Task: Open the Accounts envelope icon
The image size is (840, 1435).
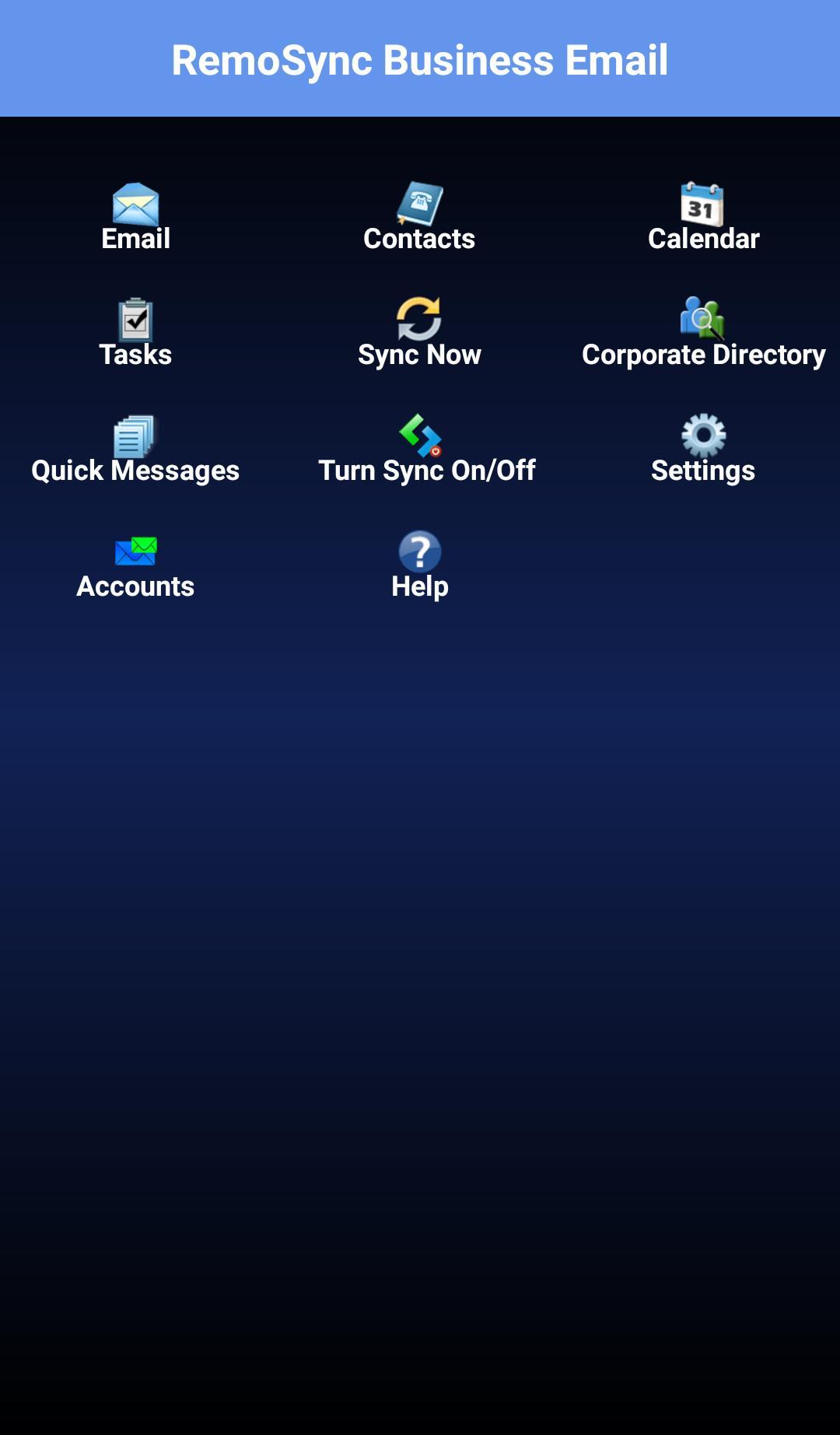Action: 135,551
